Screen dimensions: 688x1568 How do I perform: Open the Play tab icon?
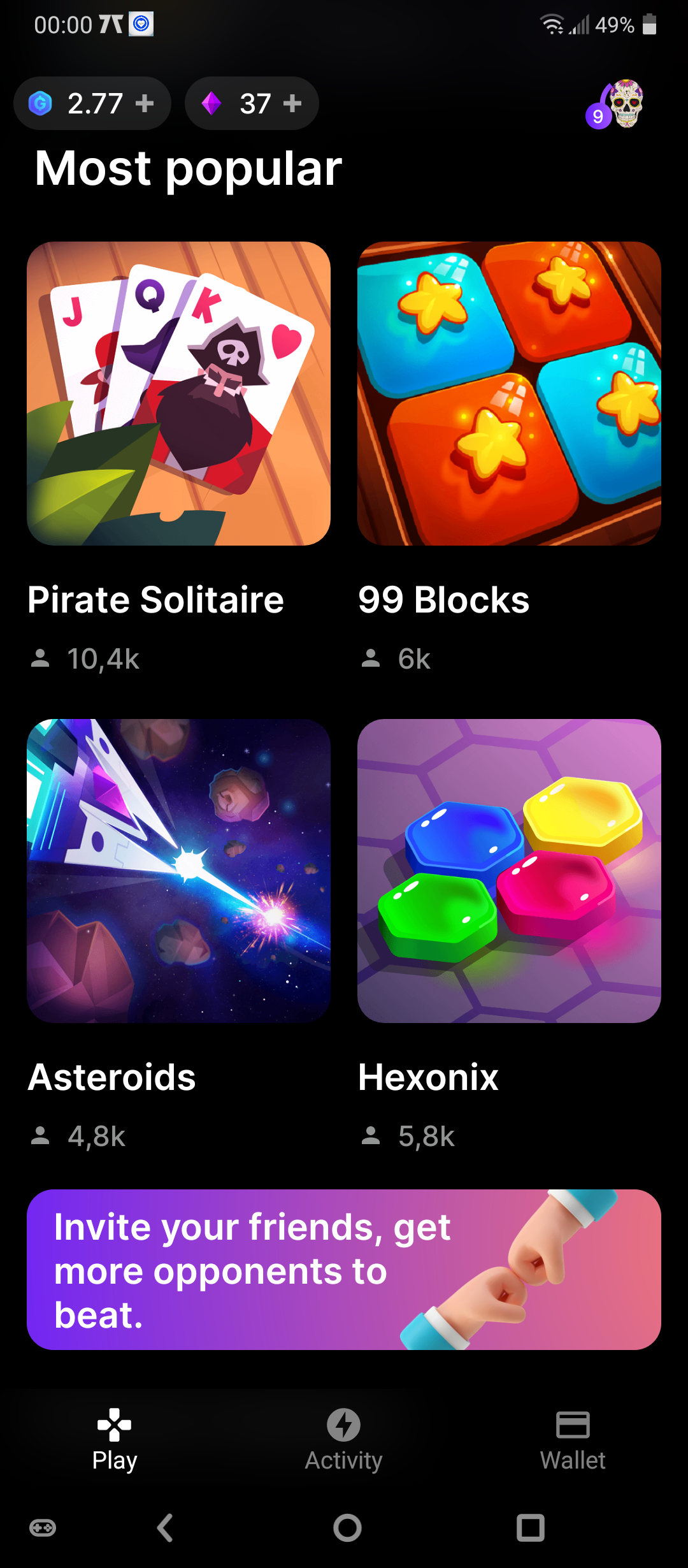[114, 1424]
